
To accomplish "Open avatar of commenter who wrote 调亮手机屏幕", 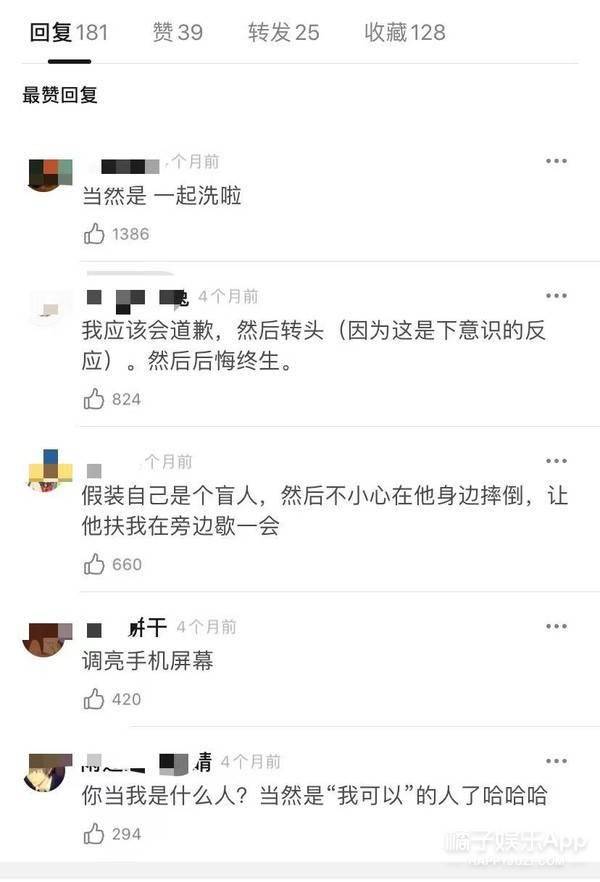I will click(x=44, y=639).
